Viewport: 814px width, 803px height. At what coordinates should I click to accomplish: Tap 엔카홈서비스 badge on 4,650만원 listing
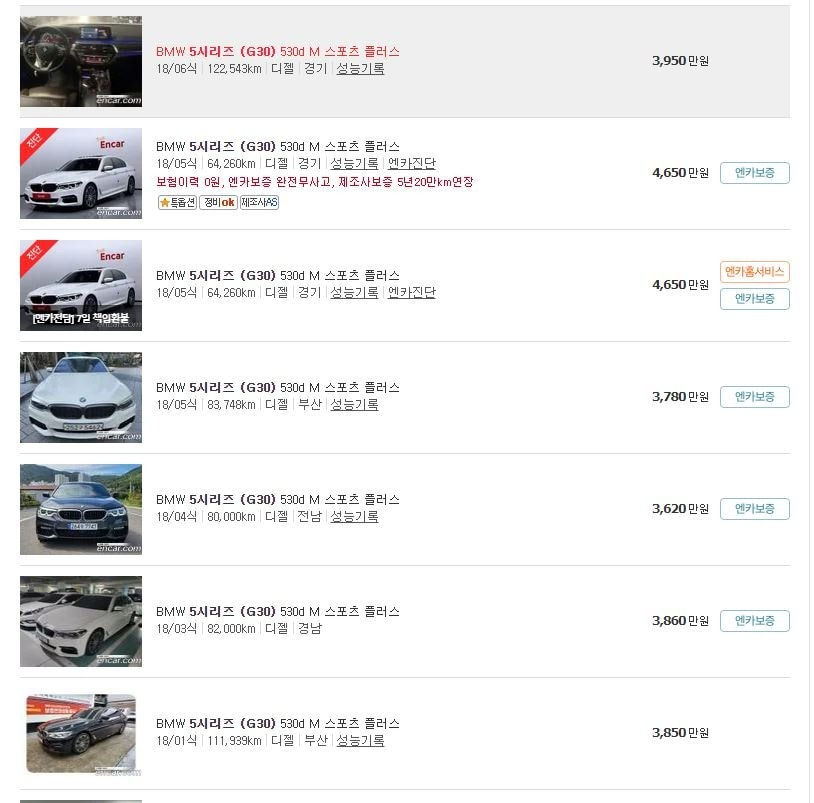click(754, 272)
